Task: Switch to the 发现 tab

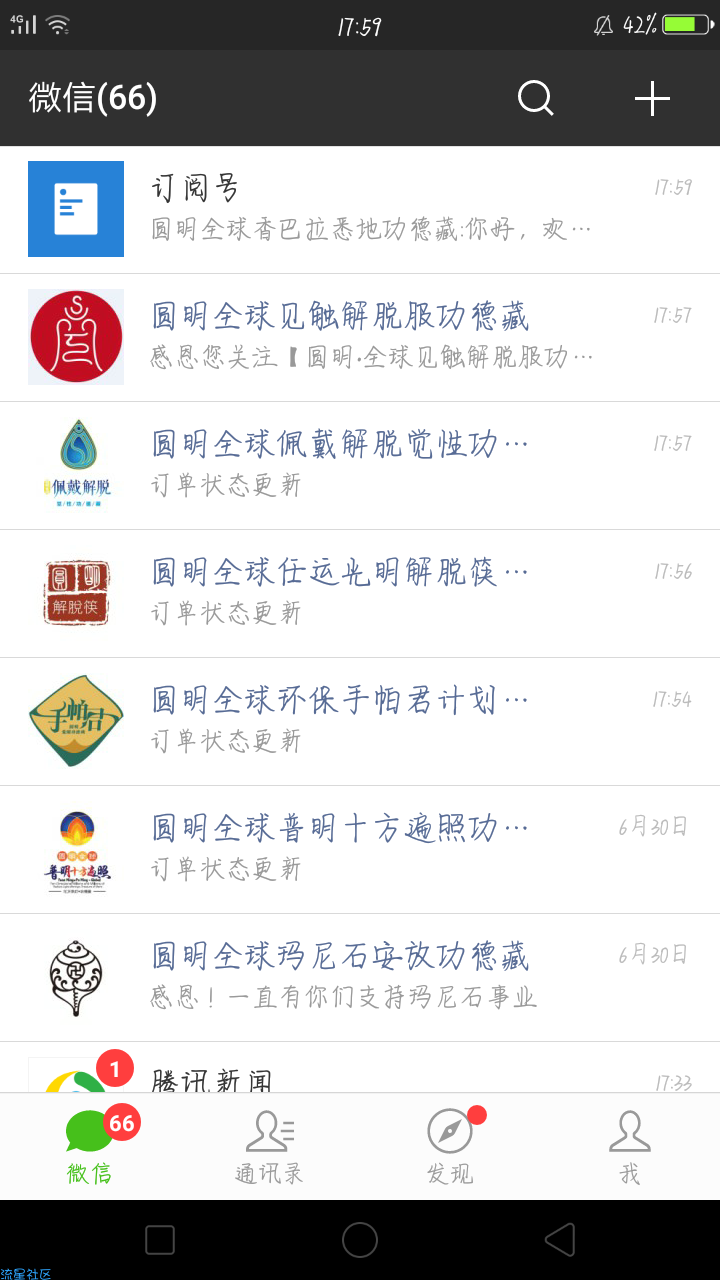Action: click(x=450, y=1147)
